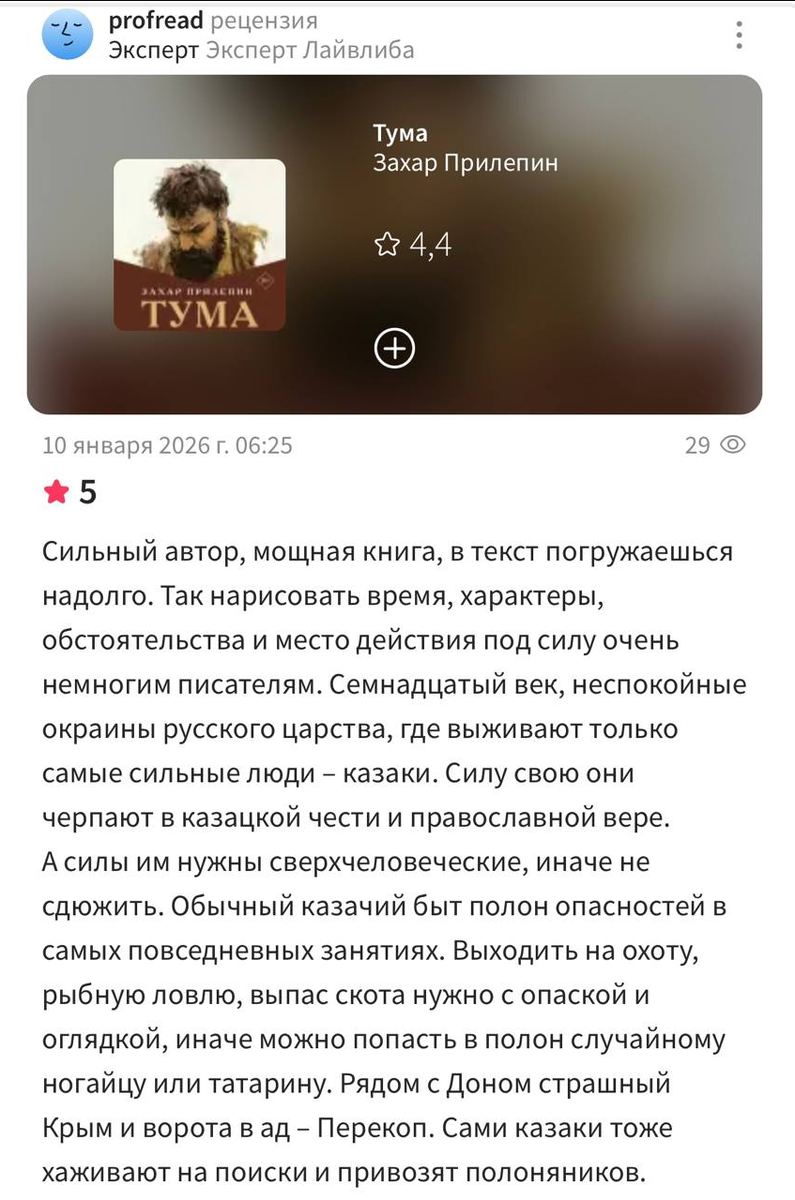The image size is (795, 1200).
Task: Open the Тума book cover thumbnail
Action: point(198,244)
